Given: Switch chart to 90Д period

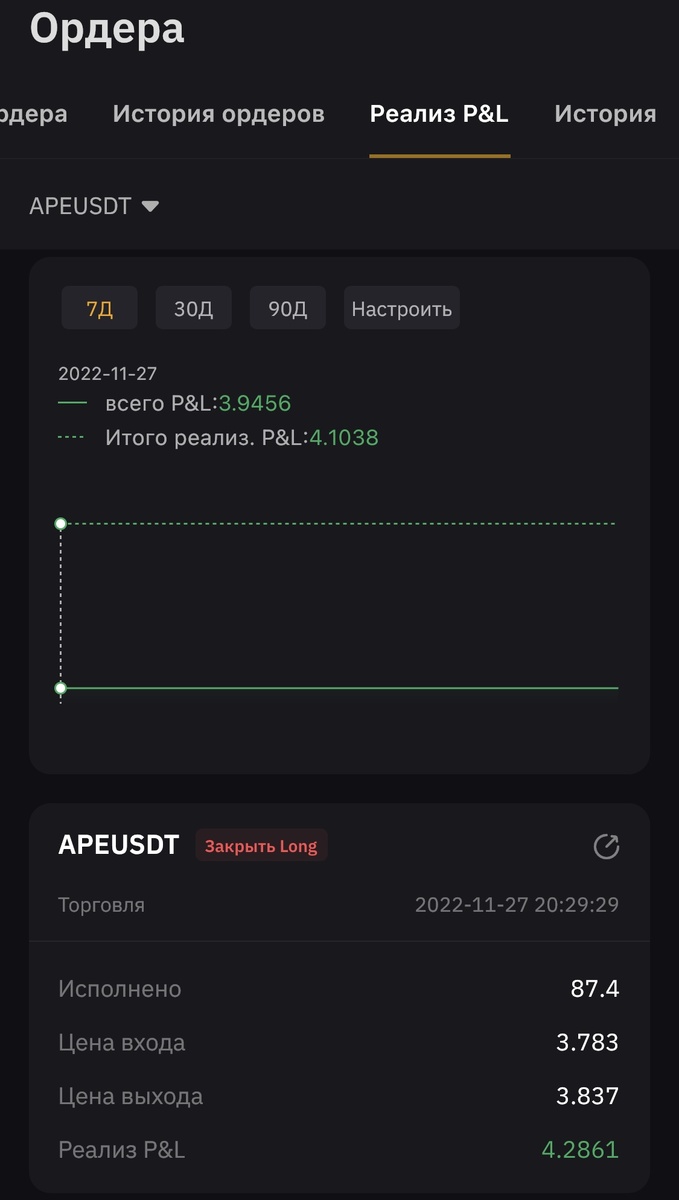Looking at the screenshot, I should [x=287, y=308].
